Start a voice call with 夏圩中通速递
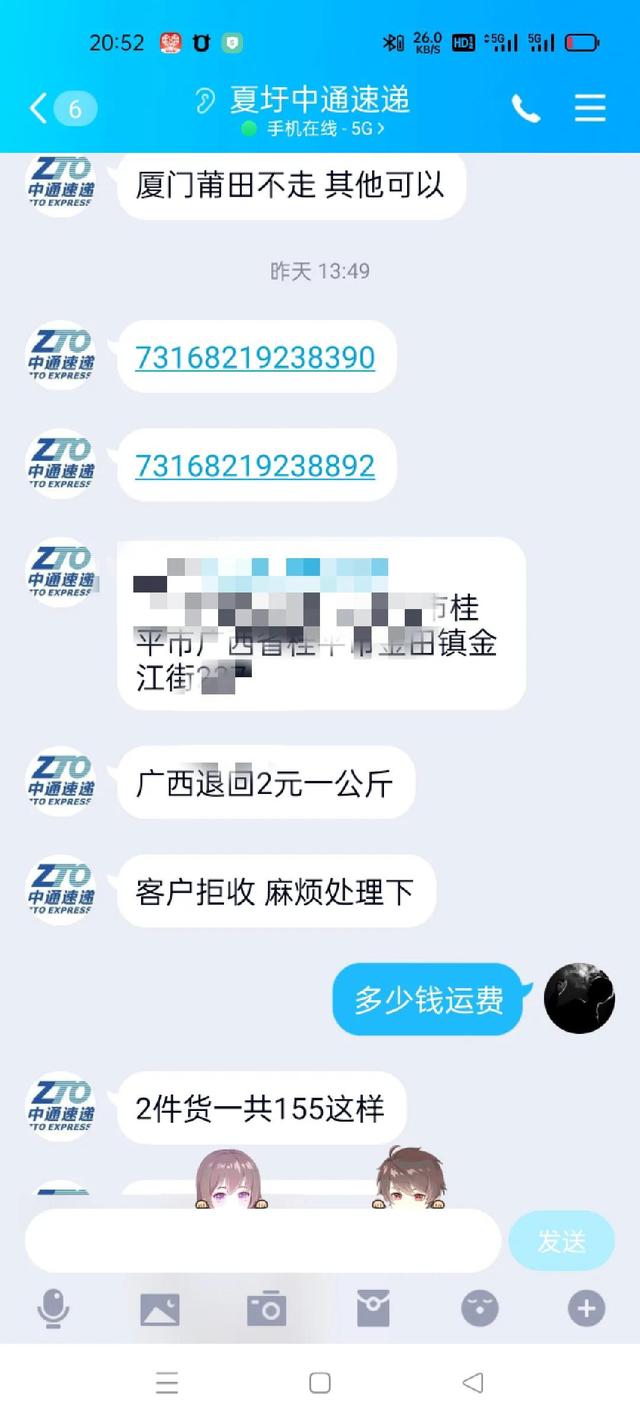The height and width of the screenshot is (1422, 640). click(526, 108)
